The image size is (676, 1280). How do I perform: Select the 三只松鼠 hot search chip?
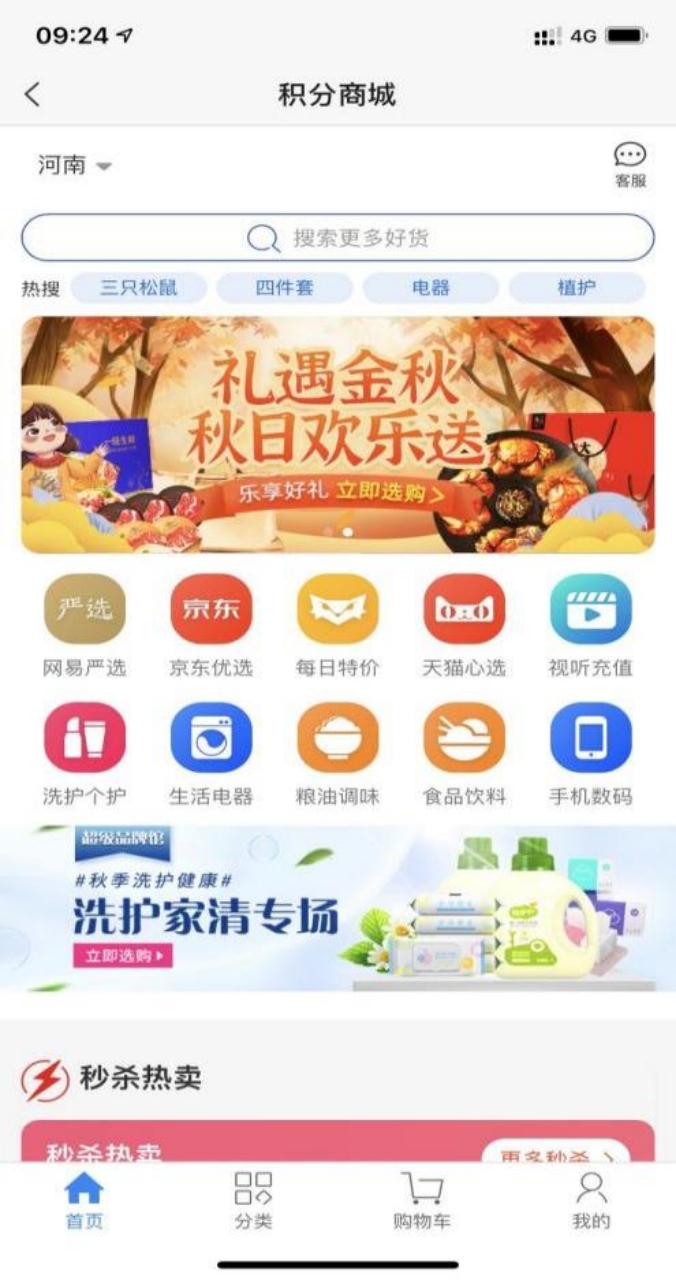point(138,288)
